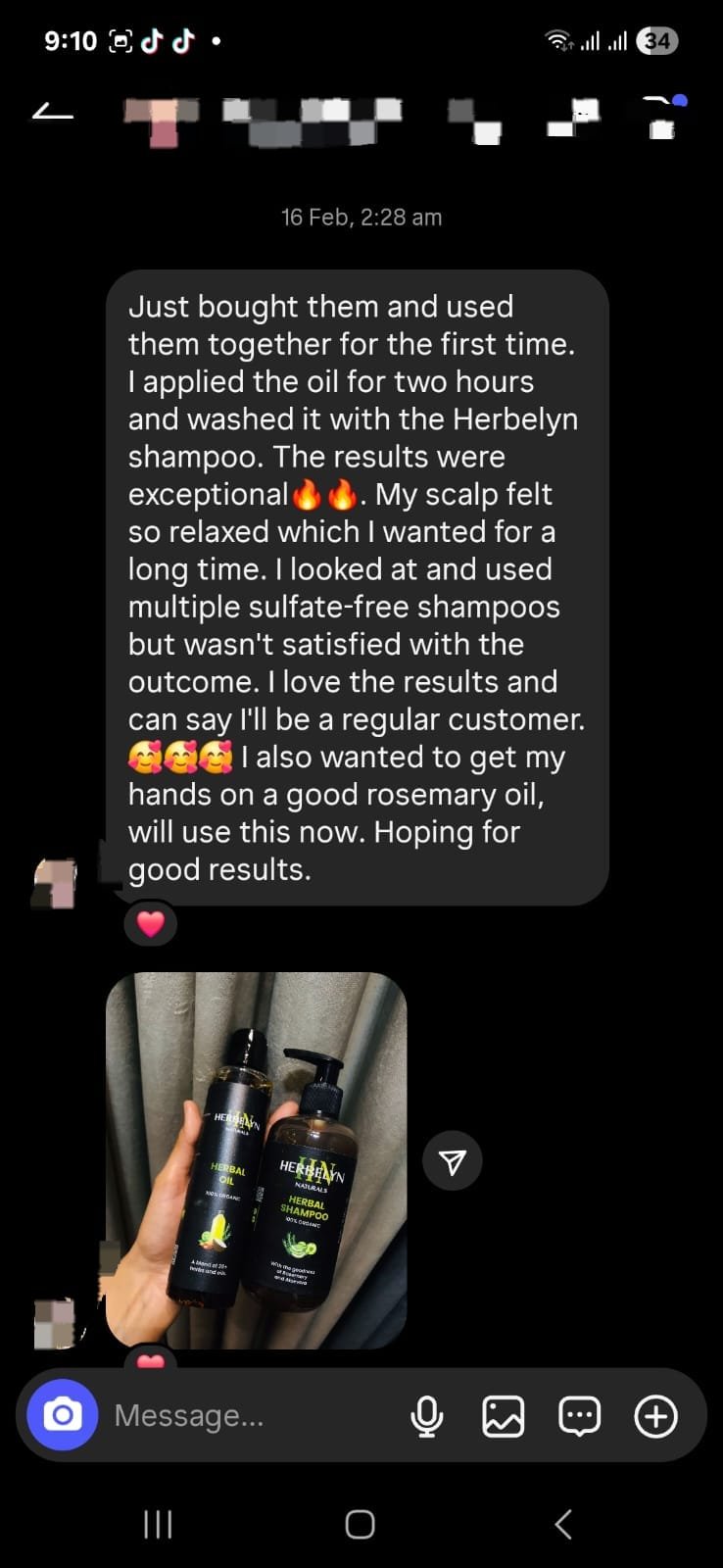The height and width of the screenshot is (1568, 723).
Task: Open the Herbelyn product photo
Action: [257, 1160]
